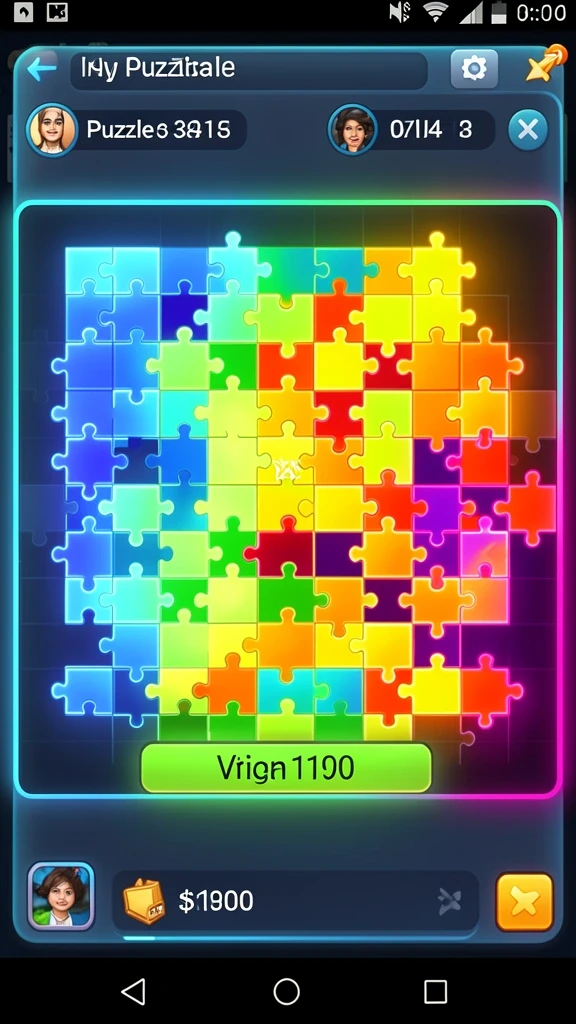The width and height of the screenshot is (576, 1024).
Task: Open the profile picture at bottom left
Action: point(61,896)
